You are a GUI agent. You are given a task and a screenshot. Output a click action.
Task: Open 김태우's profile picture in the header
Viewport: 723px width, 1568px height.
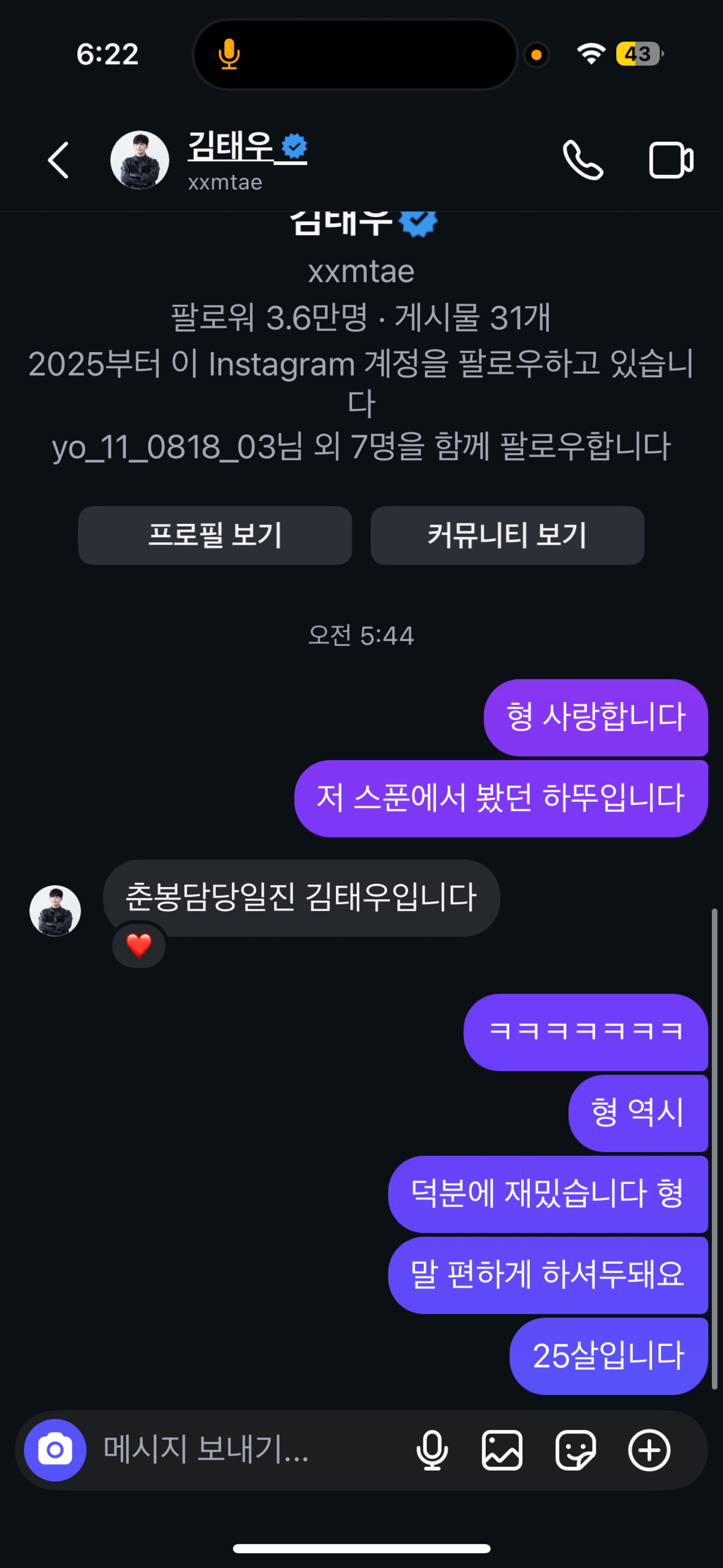coord(139,160)
